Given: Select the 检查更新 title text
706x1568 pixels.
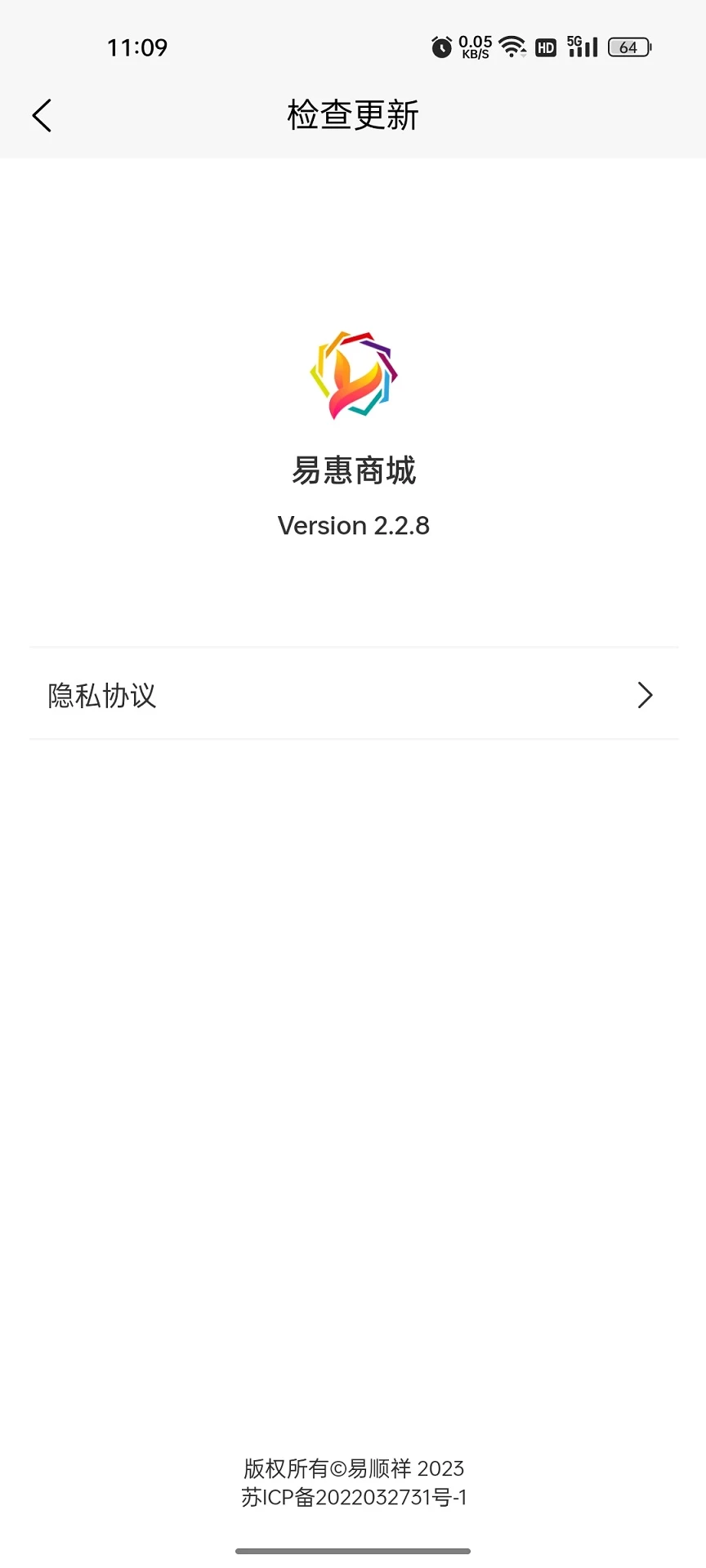Looking at the screenshot, I should tap(352, 114).
